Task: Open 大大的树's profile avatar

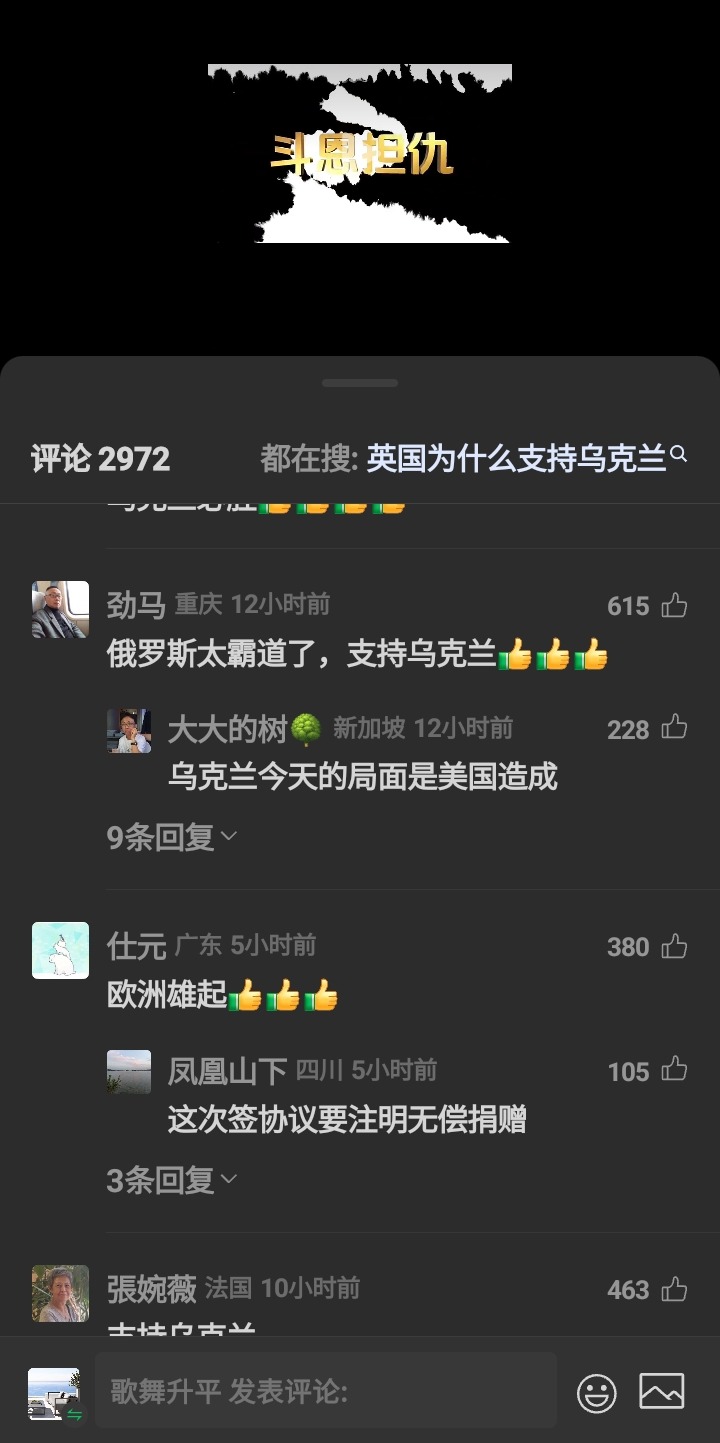Action: [x=129, y=731]
